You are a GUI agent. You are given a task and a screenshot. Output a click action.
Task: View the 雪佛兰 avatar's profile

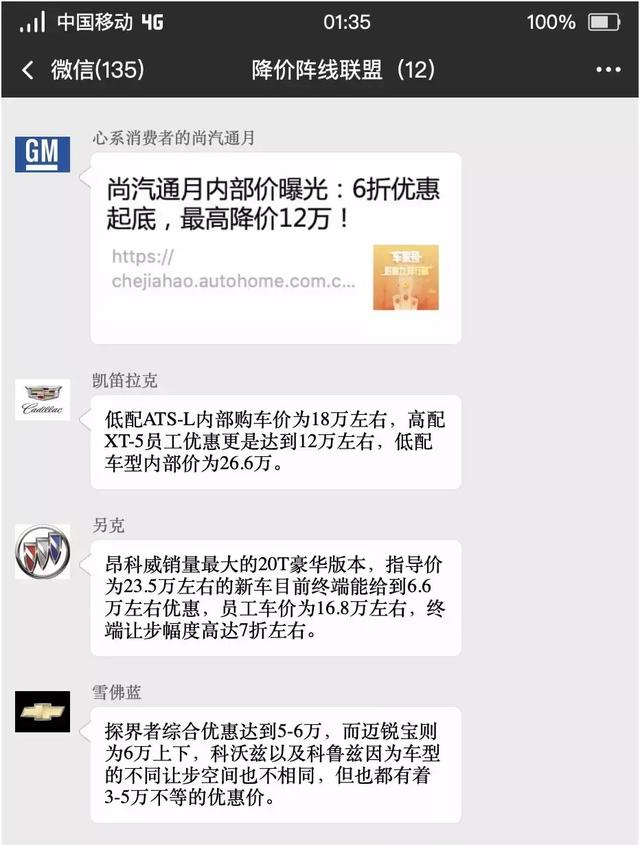pos(42,711)
